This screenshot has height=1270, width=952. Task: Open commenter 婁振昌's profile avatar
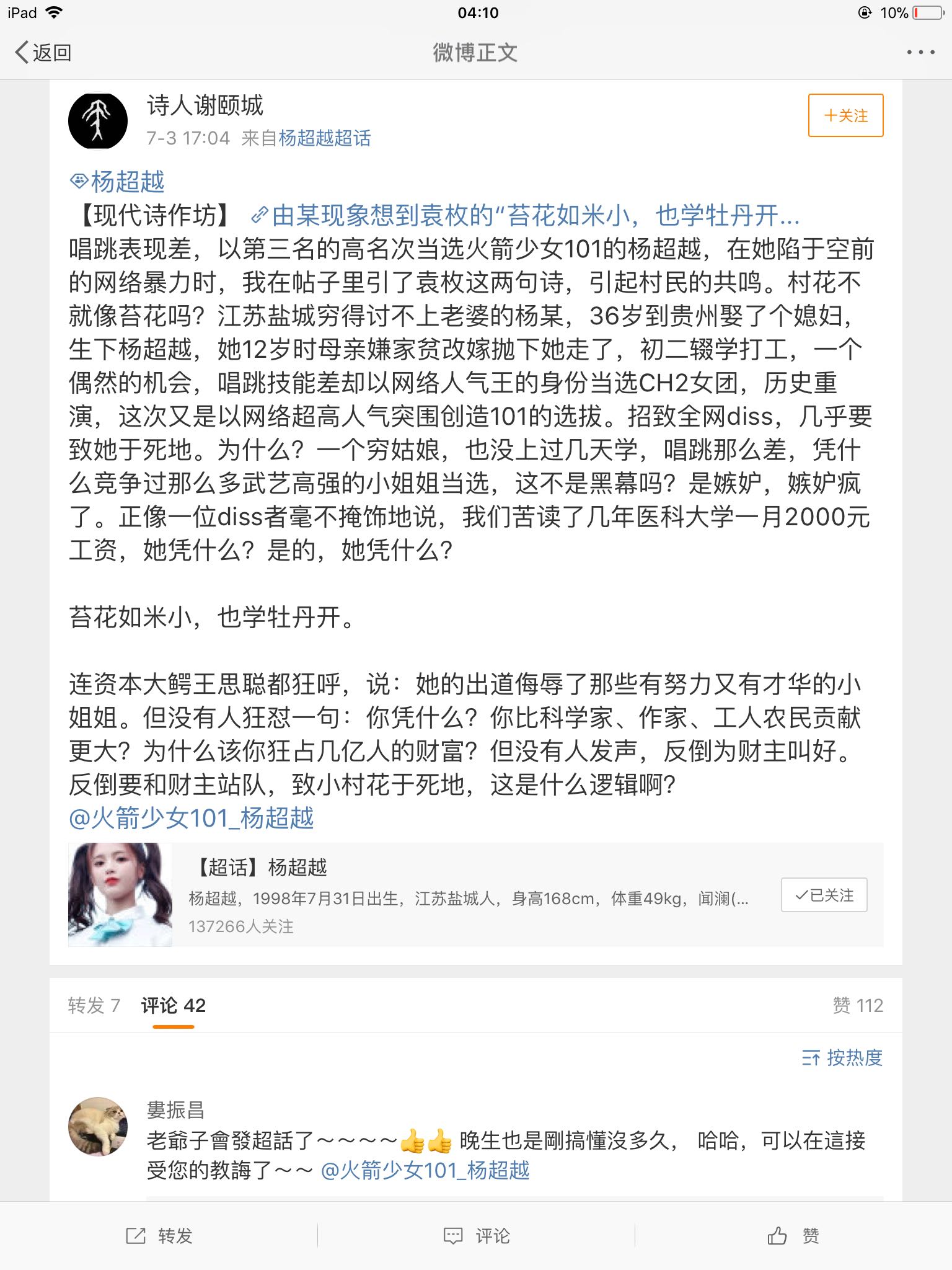tap(98, 1127)
